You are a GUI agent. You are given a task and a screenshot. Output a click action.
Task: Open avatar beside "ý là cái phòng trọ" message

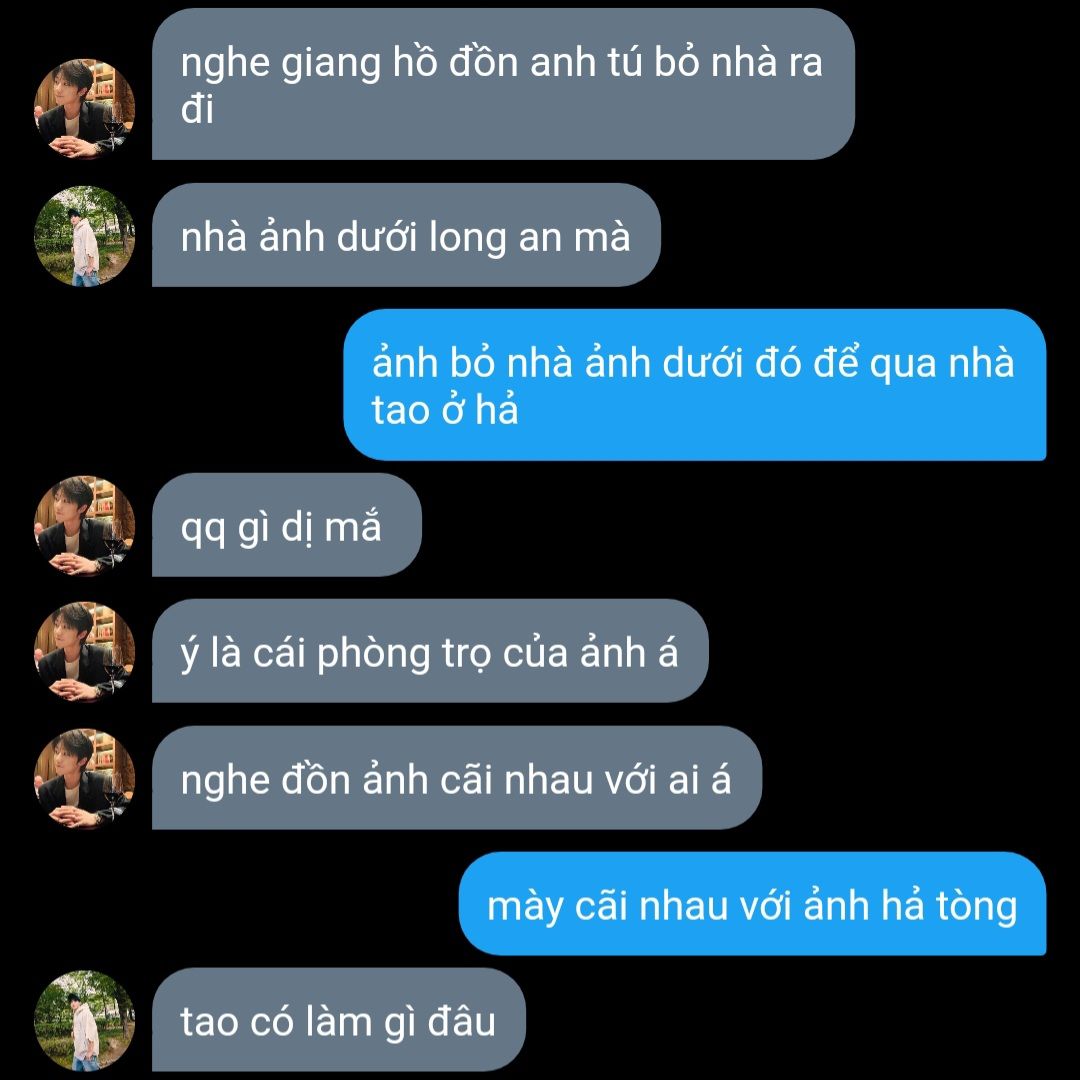(x=85, y=652)
